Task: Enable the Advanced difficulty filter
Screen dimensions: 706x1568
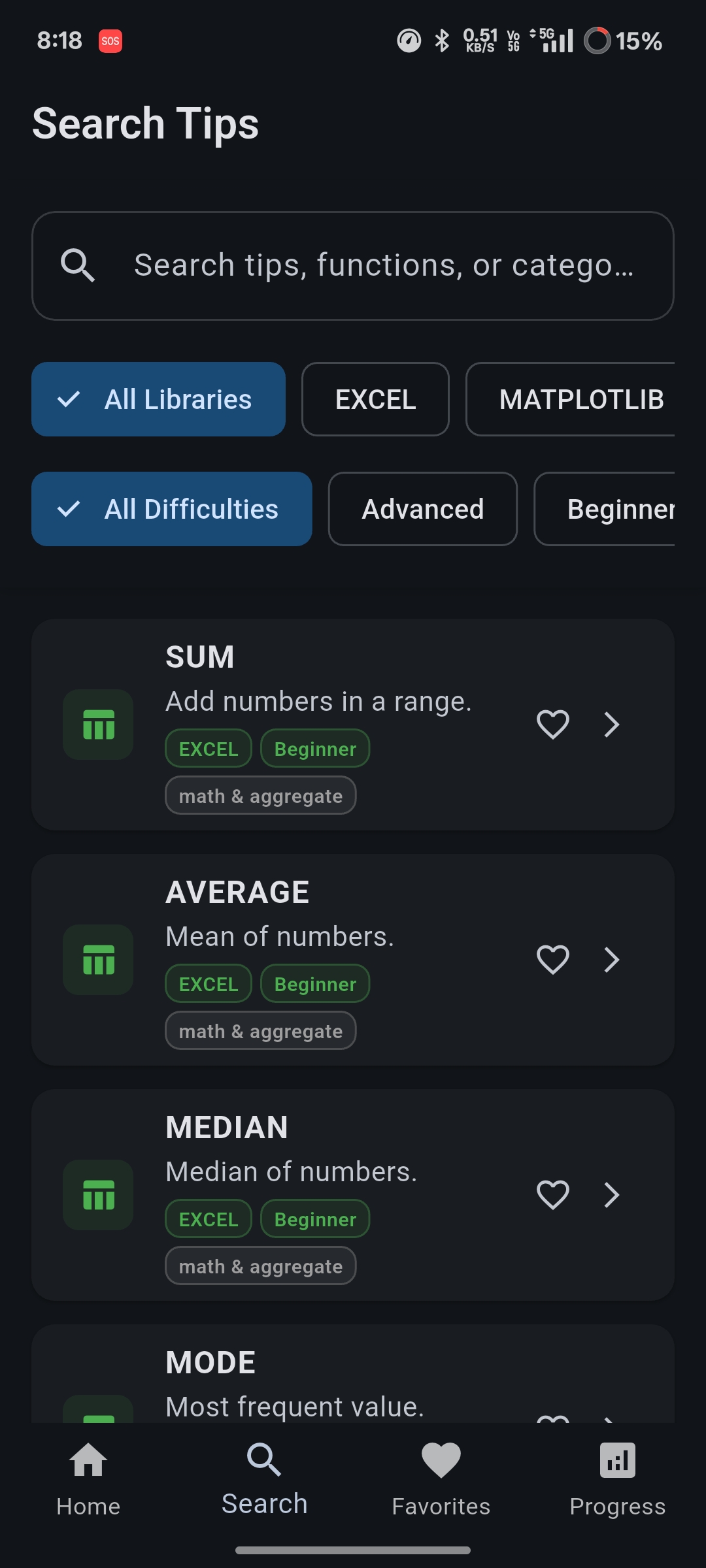Action: coord(423,509)
